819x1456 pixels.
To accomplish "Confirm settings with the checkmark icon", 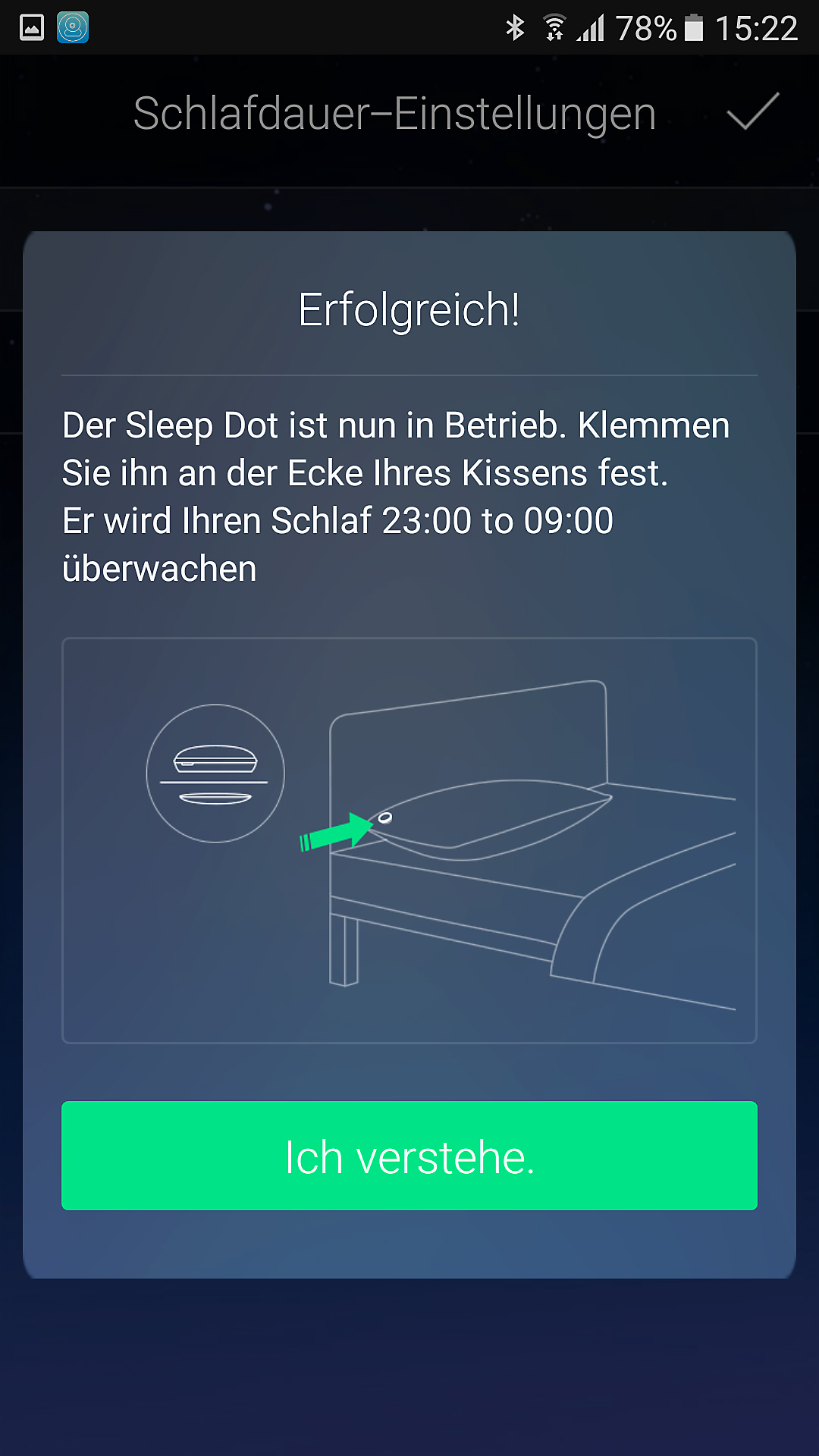I will pyautogui.click(x=752, y=112).
